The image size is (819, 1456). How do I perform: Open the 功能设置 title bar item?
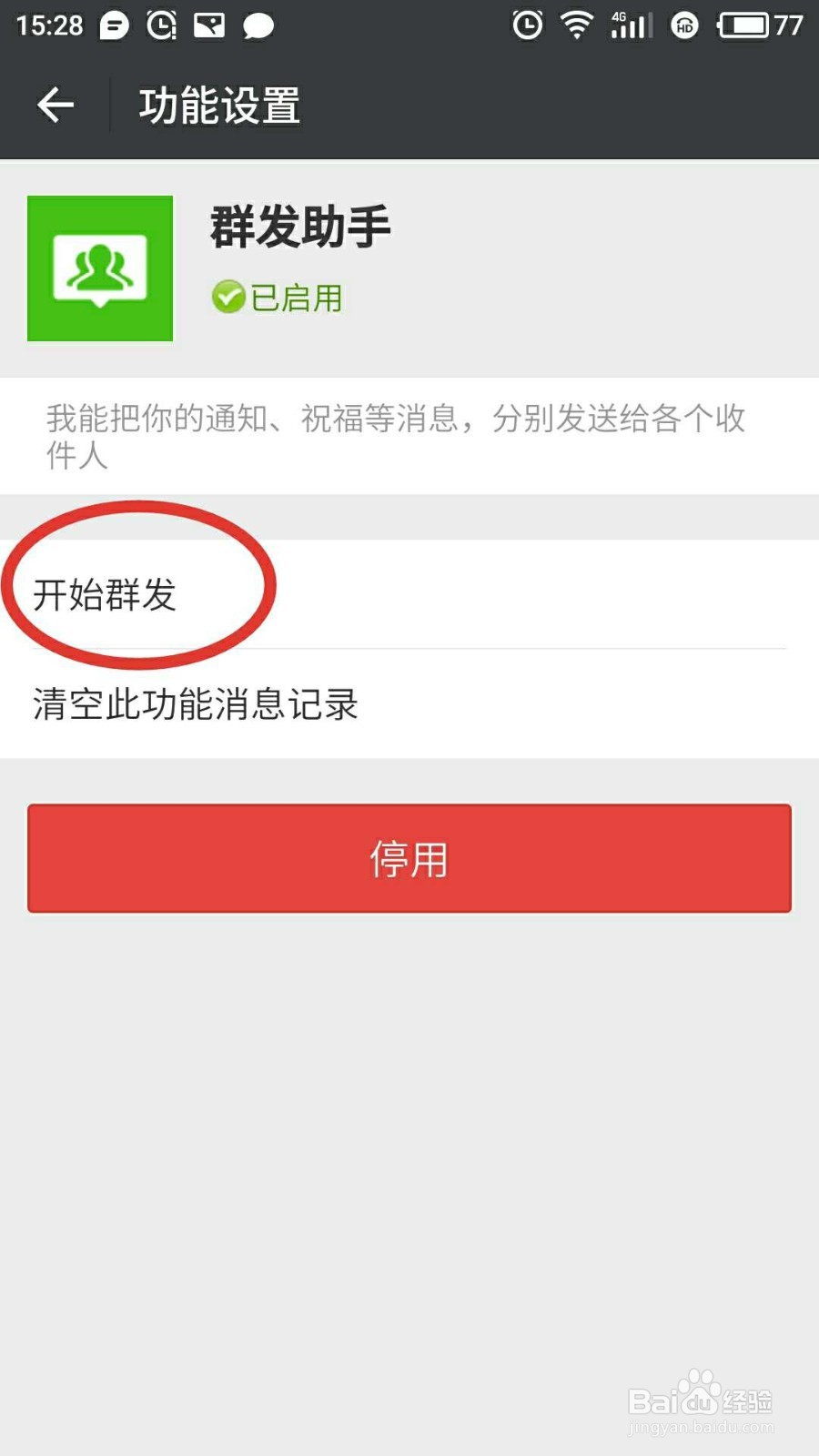(x=218, y=105)
